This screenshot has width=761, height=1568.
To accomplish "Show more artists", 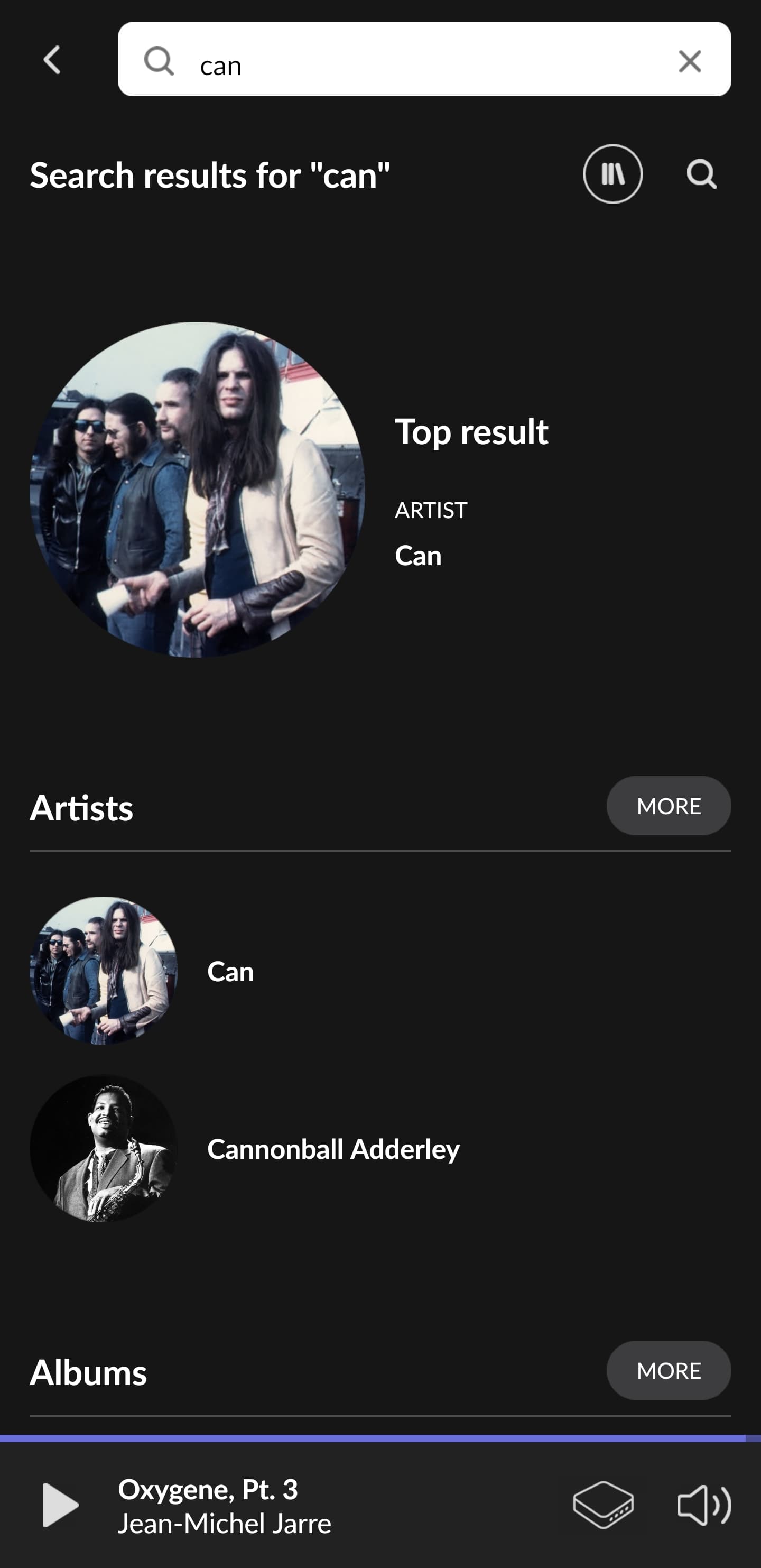I will [668, 806].
